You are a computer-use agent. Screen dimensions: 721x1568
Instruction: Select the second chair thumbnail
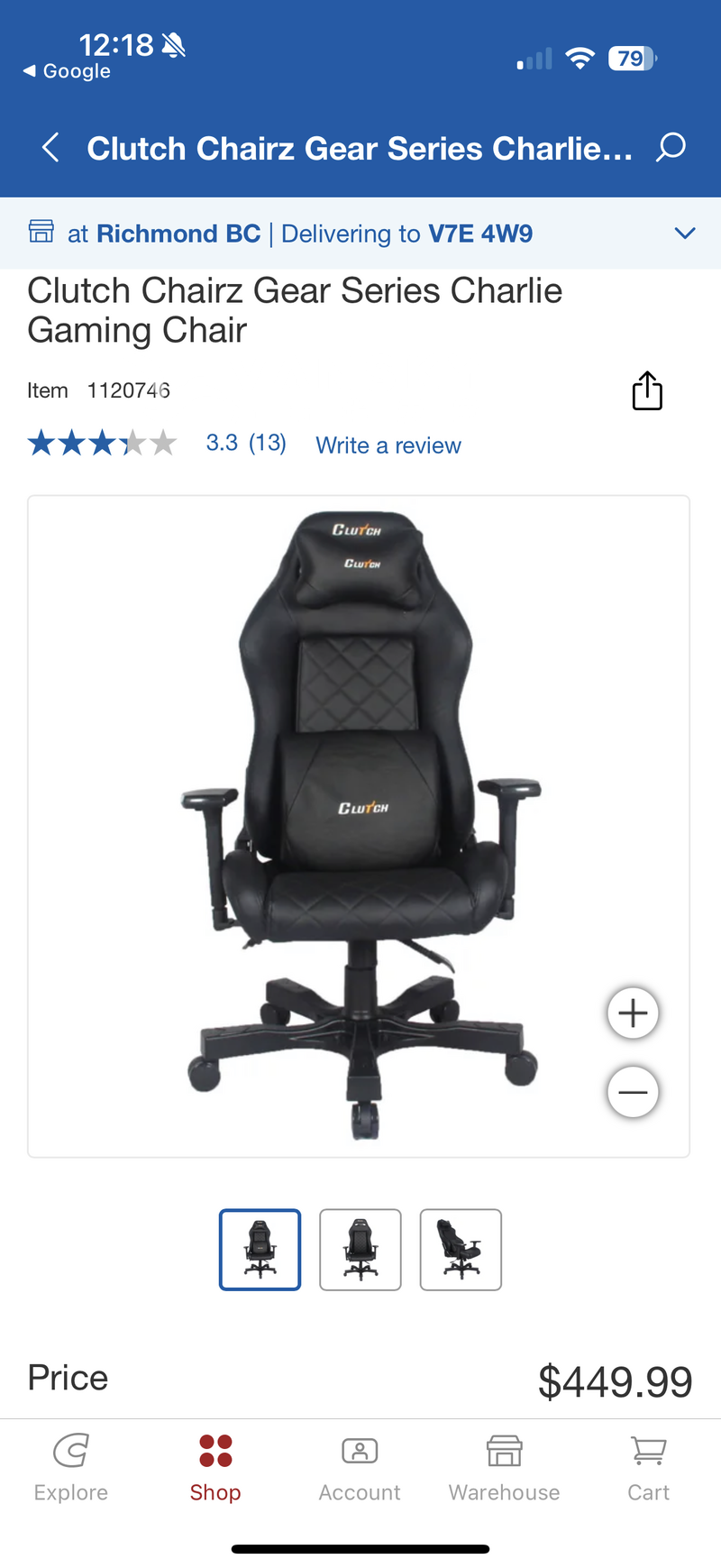coord(360,1250)
